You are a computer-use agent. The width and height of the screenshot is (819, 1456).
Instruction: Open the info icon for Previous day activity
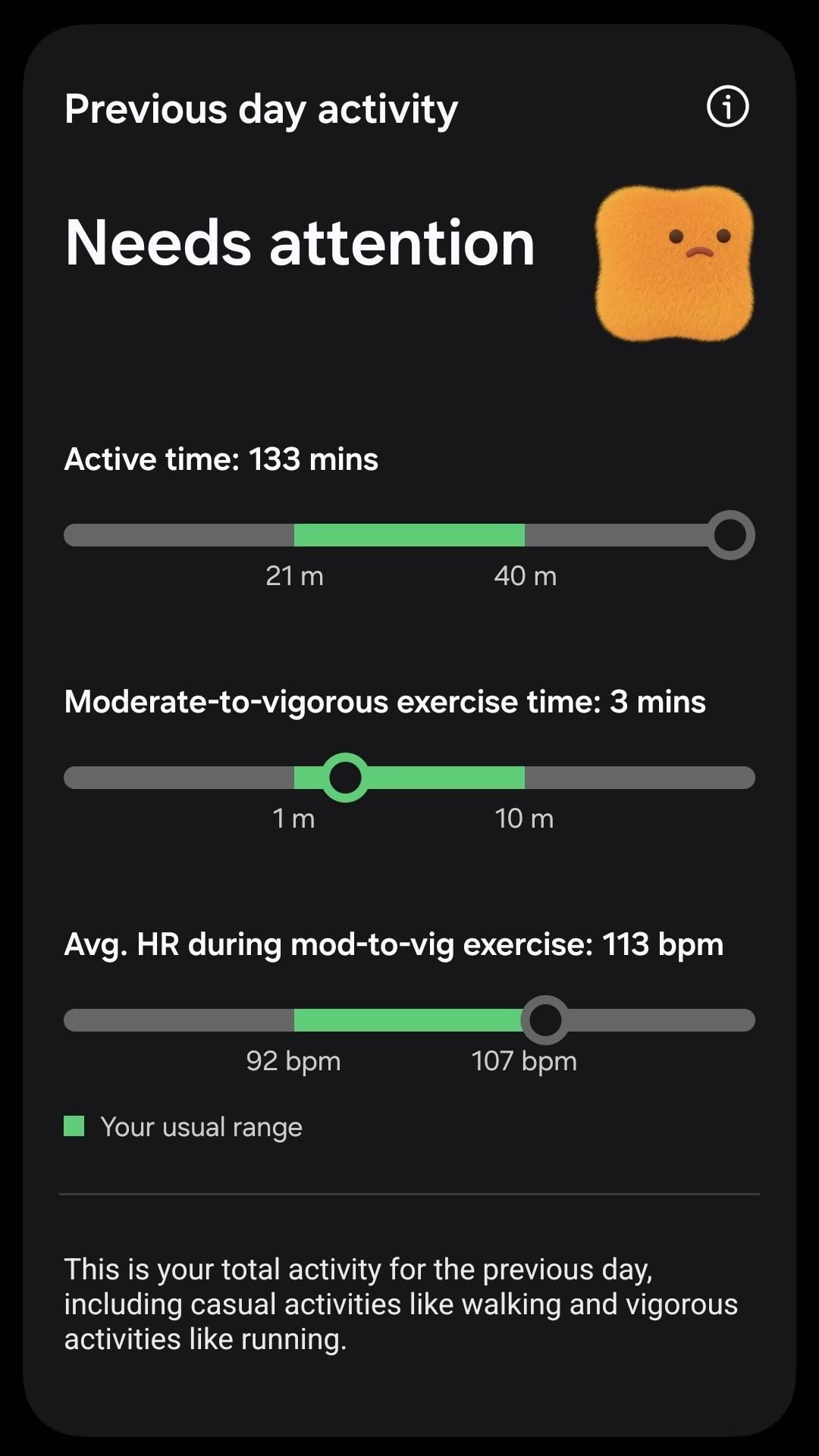727,107
